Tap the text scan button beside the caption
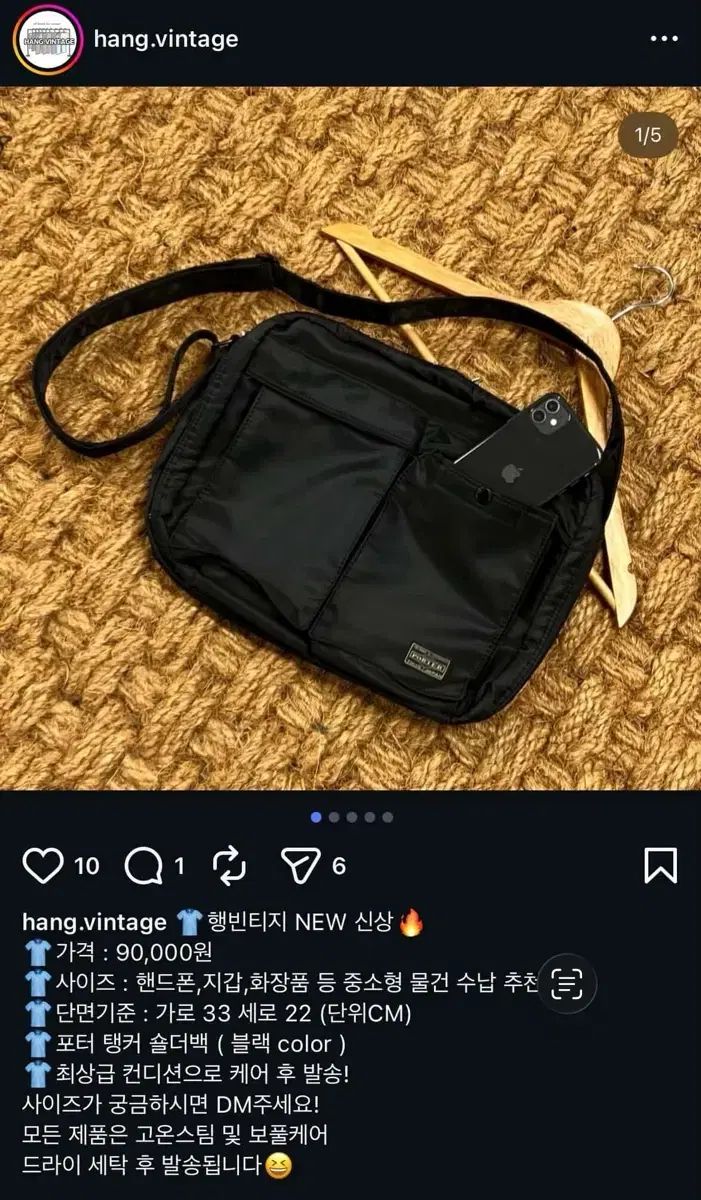This screenshot has width=701, height=1200. click(567, 985)
